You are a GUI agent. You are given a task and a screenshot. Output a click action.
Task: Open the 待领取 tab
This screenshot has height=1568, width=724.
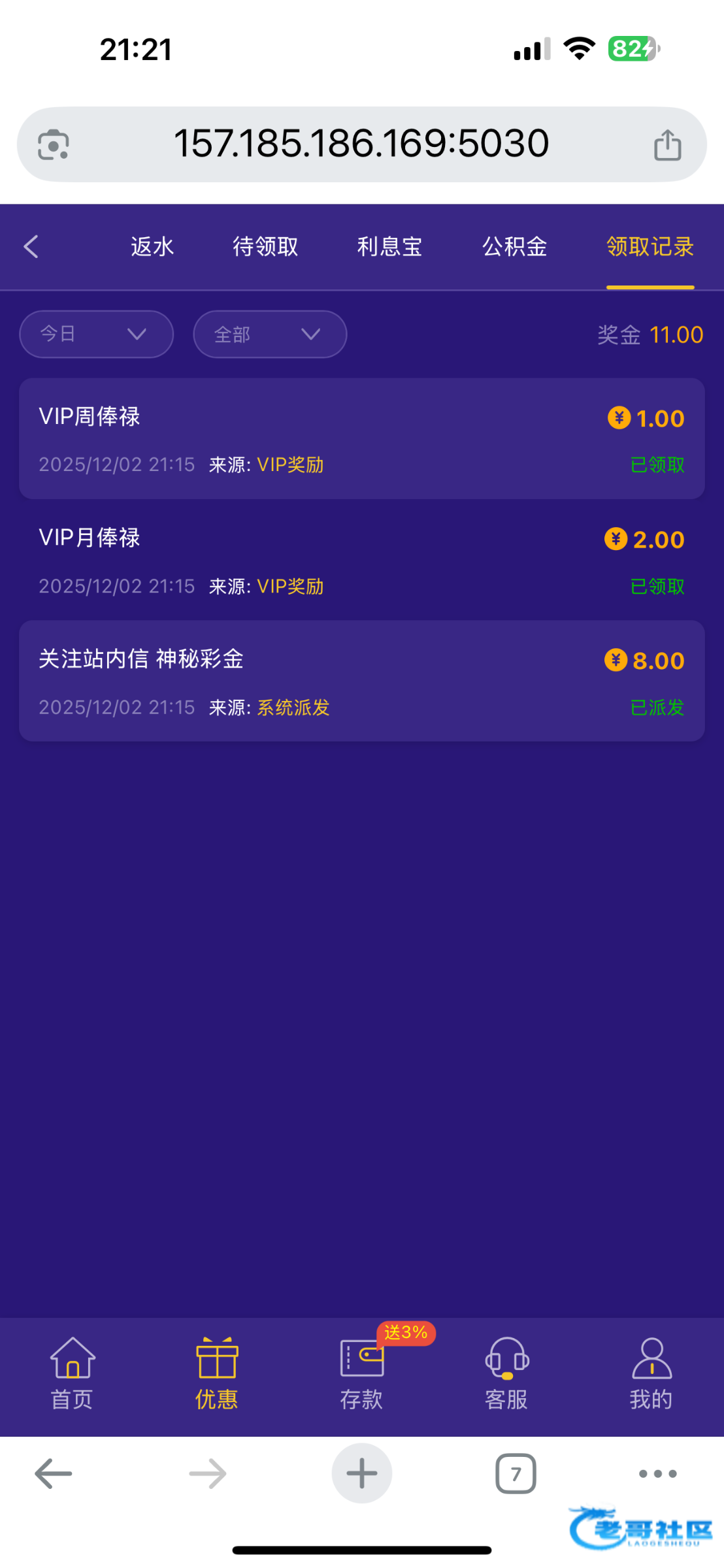coord(265,247)
